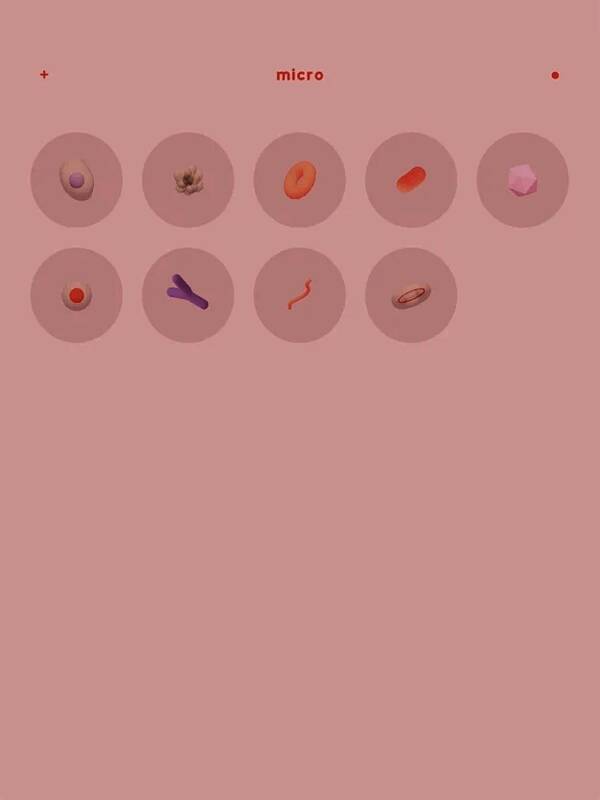Viewport: 600px width, 800px height.
Task: Select the orange squiggly worm shape
Action: tap(299, 295)
